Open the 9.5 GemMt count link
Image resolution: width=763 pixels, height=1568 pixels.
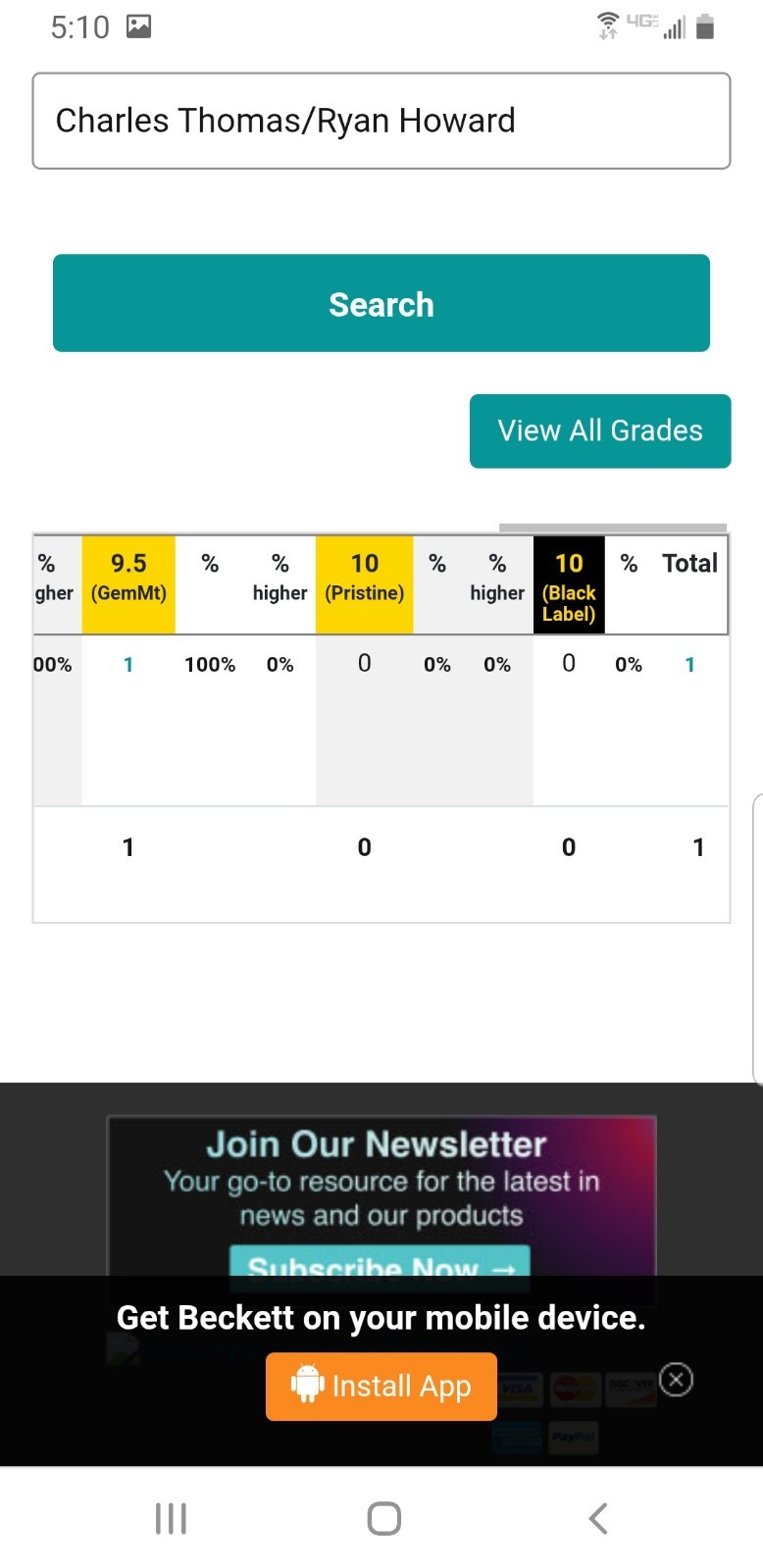[x=128, y=665]
